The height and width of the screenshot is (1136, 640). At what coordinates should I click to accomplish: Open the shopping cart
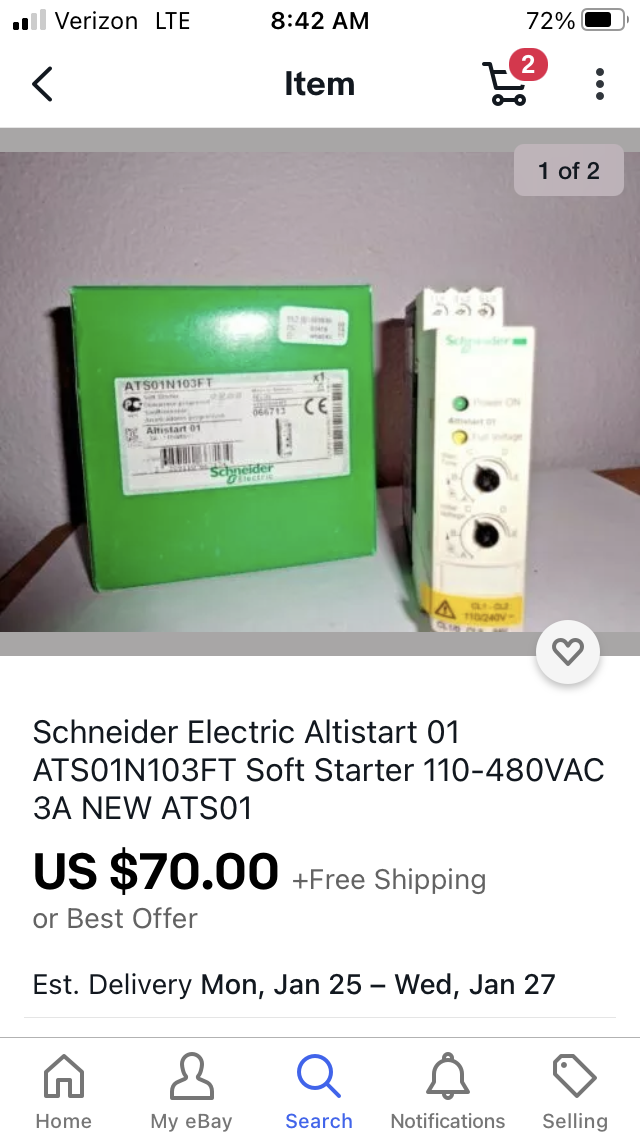point(507,83)
